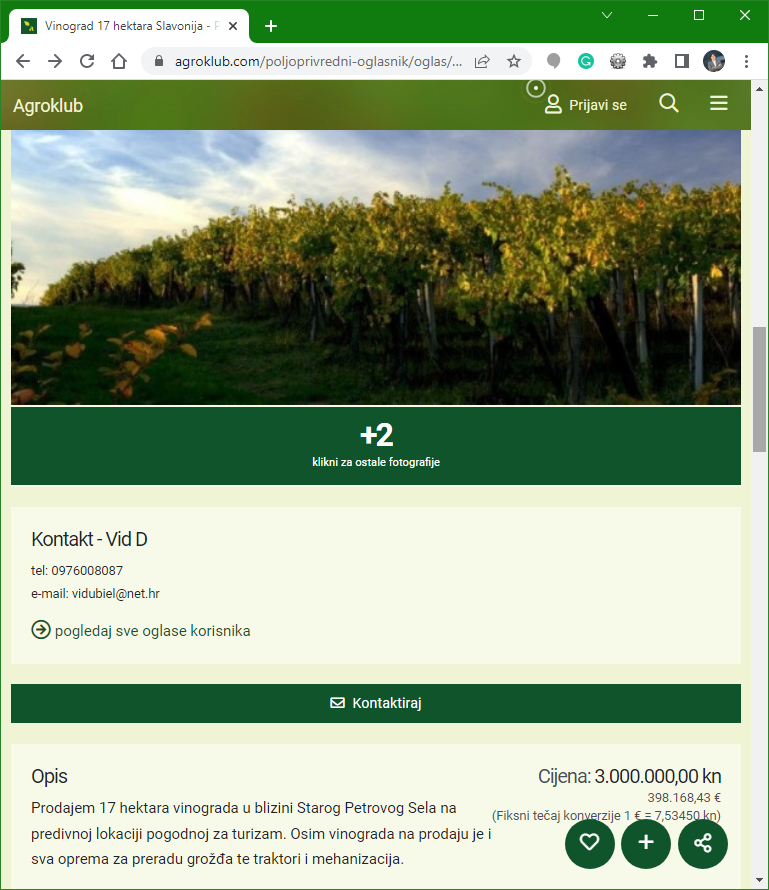Open the site search

click(669, 104)
